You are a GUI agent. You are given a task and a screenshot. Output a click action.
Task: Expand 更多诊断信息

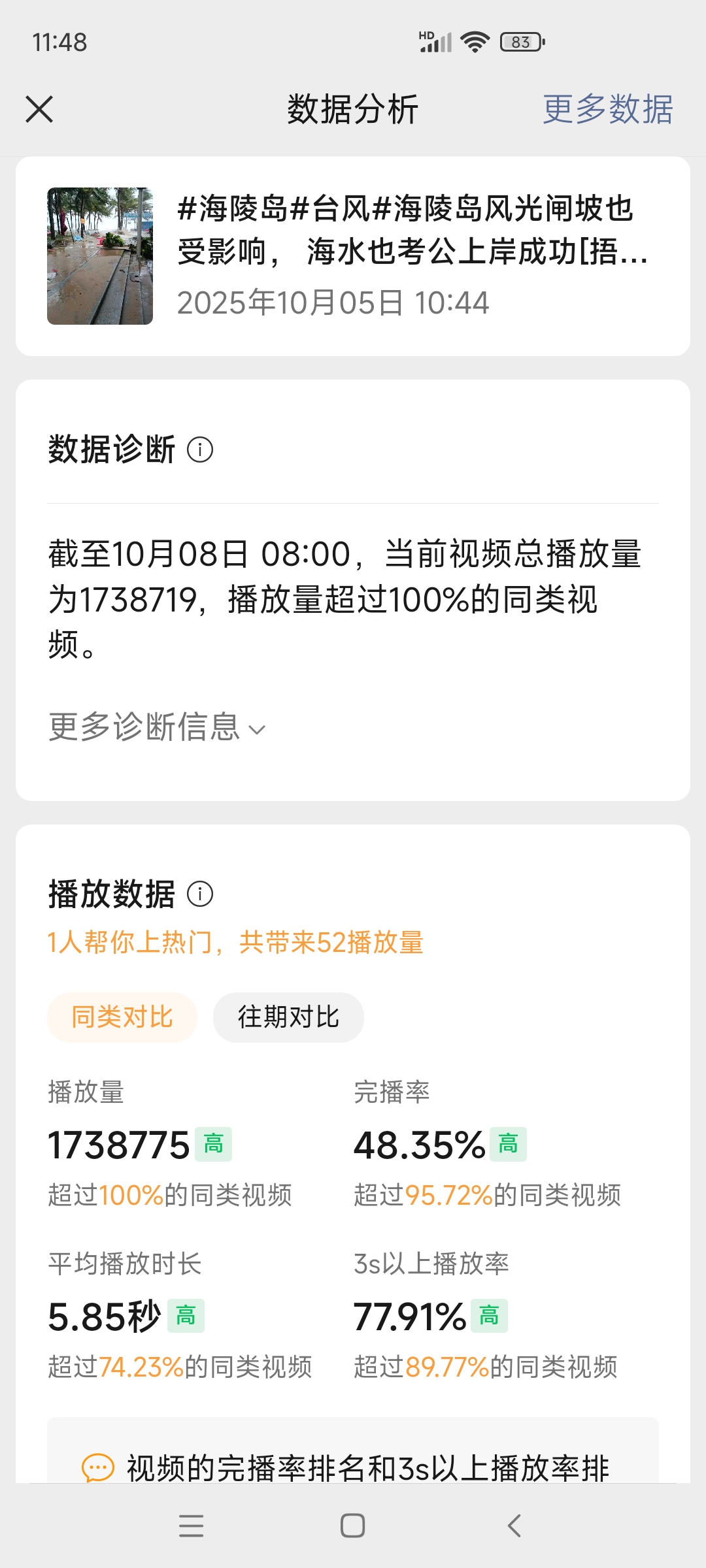(157, 727)
